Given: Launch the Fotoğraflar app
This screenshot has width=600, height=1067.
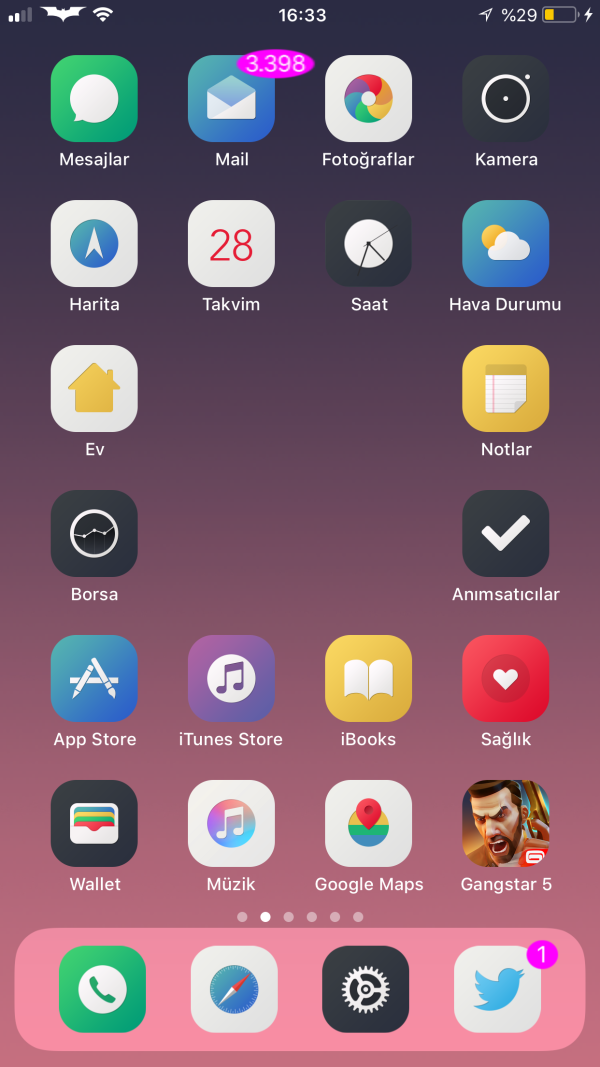Looking at the screenshot, I should [368, 98].
